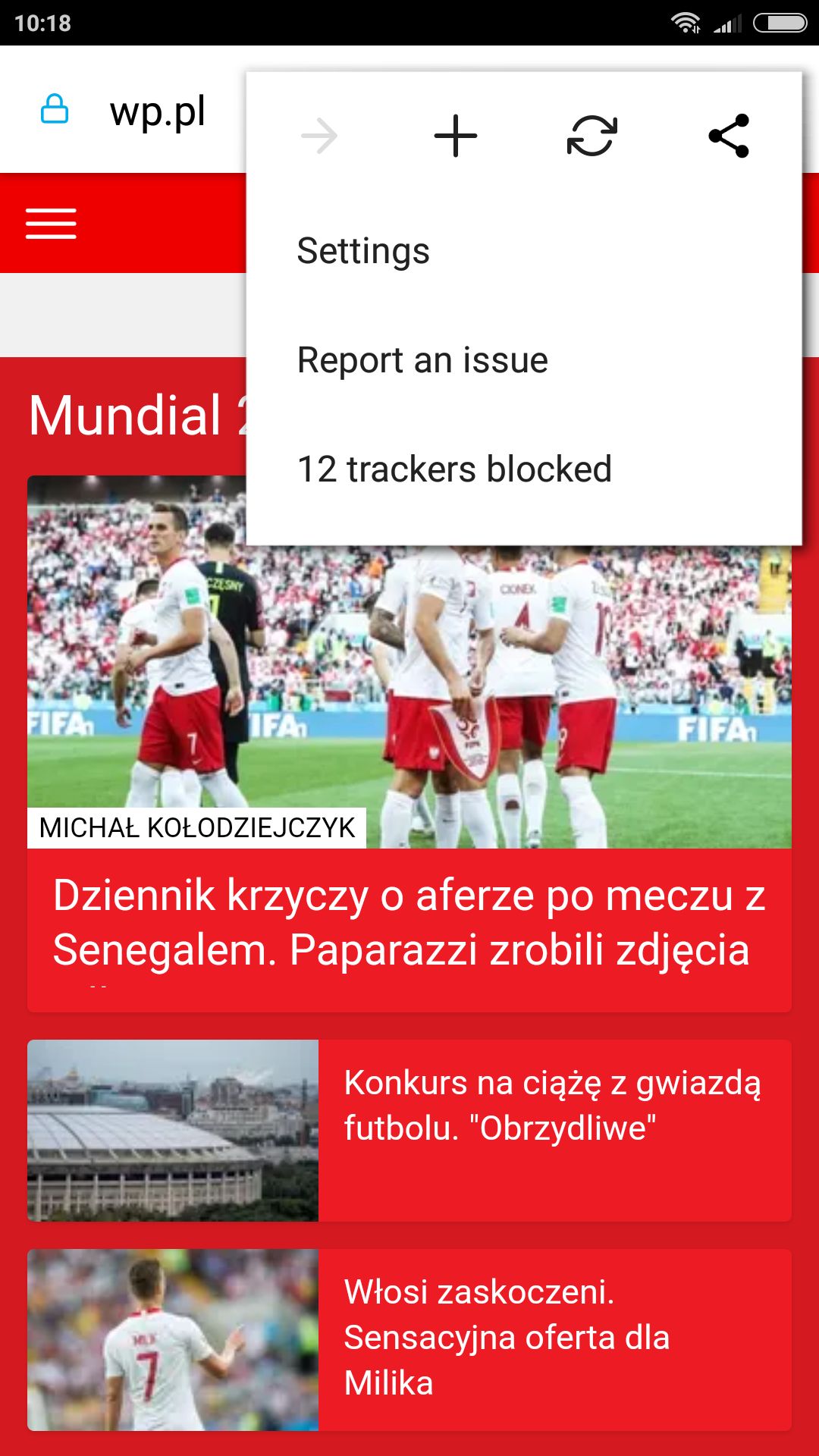Viewport: 819px width, 1456px height.
Task: Tap the wp.pl address bar
Action: point(158,111)
